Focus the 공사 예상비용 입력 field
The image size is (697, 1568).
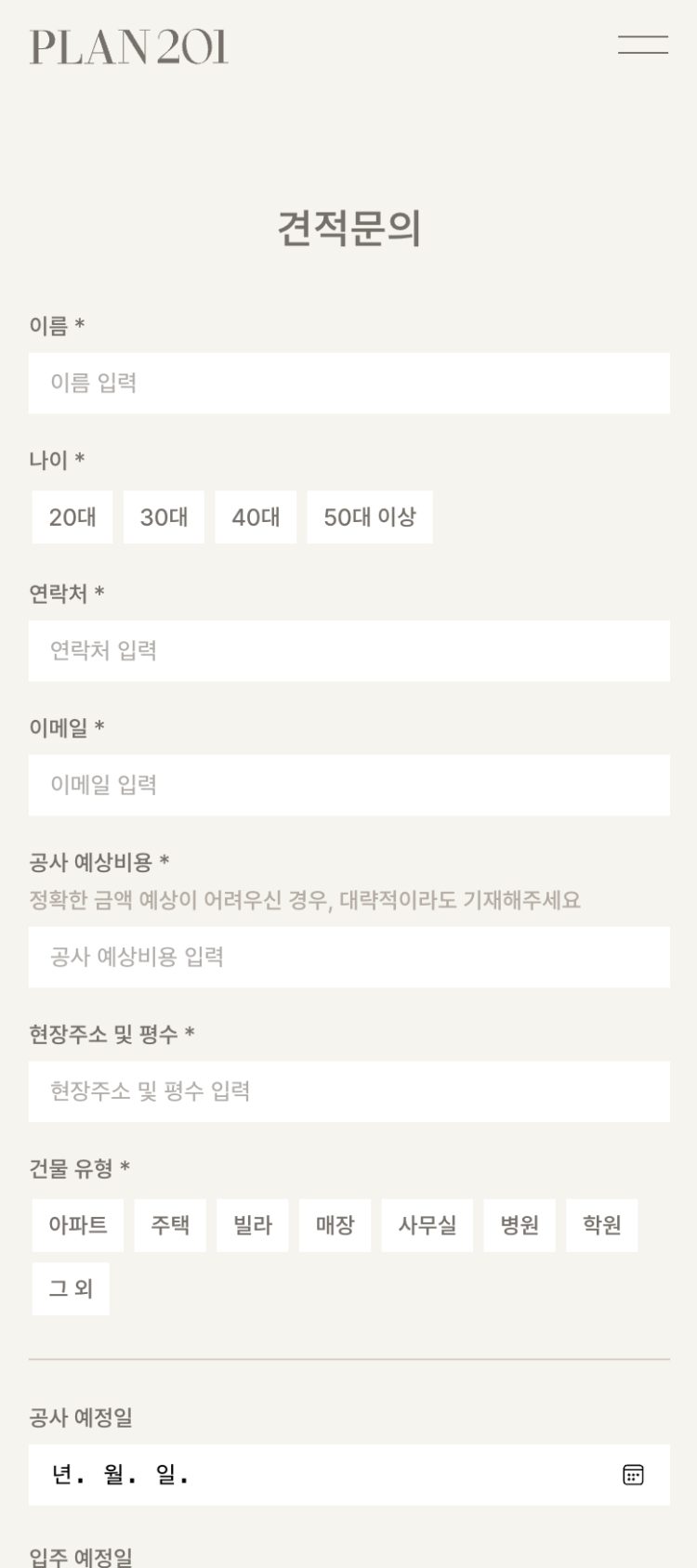[x=348, y=957]
